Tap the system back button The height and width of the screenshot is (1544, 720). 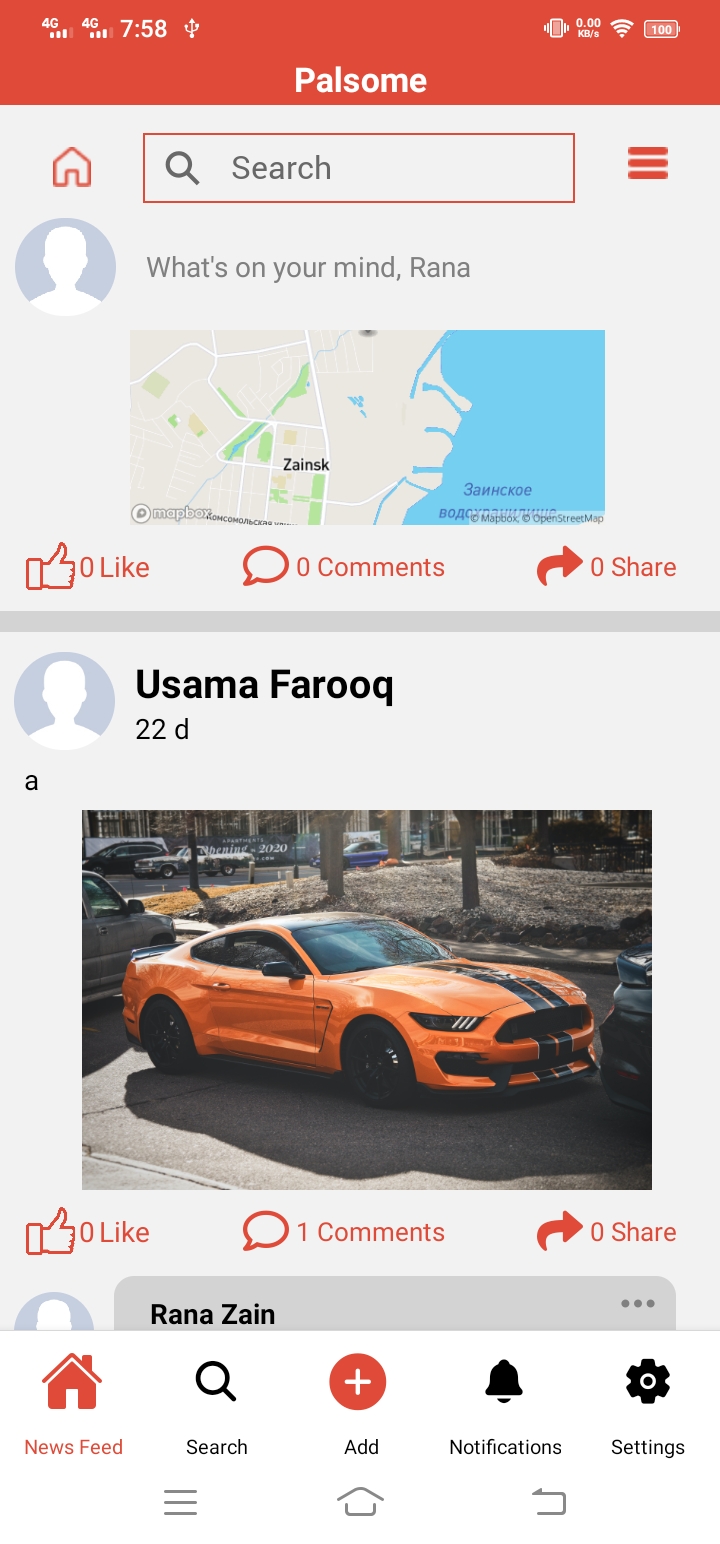[548, 1501]
